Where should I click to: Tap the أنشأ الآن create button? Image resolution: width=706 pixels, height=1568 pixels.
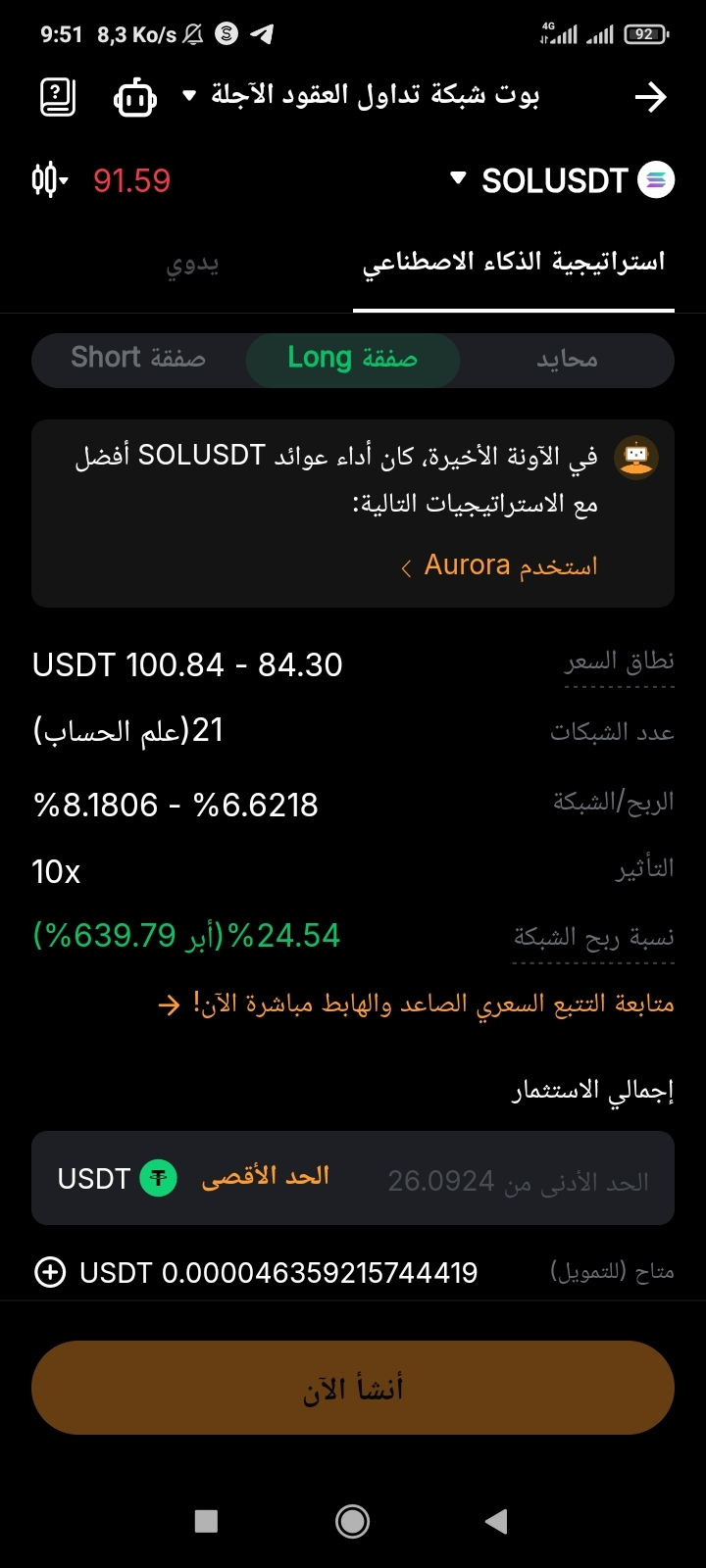point(353,1388)
